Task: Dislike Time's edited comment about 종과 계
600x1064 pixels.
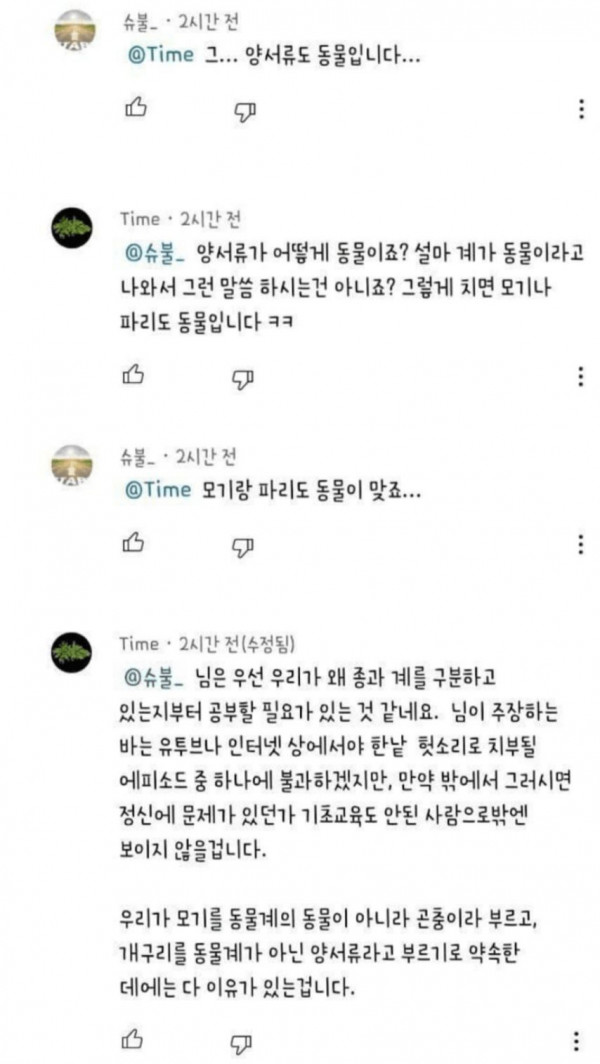Action: click(x=243, y=1042)
